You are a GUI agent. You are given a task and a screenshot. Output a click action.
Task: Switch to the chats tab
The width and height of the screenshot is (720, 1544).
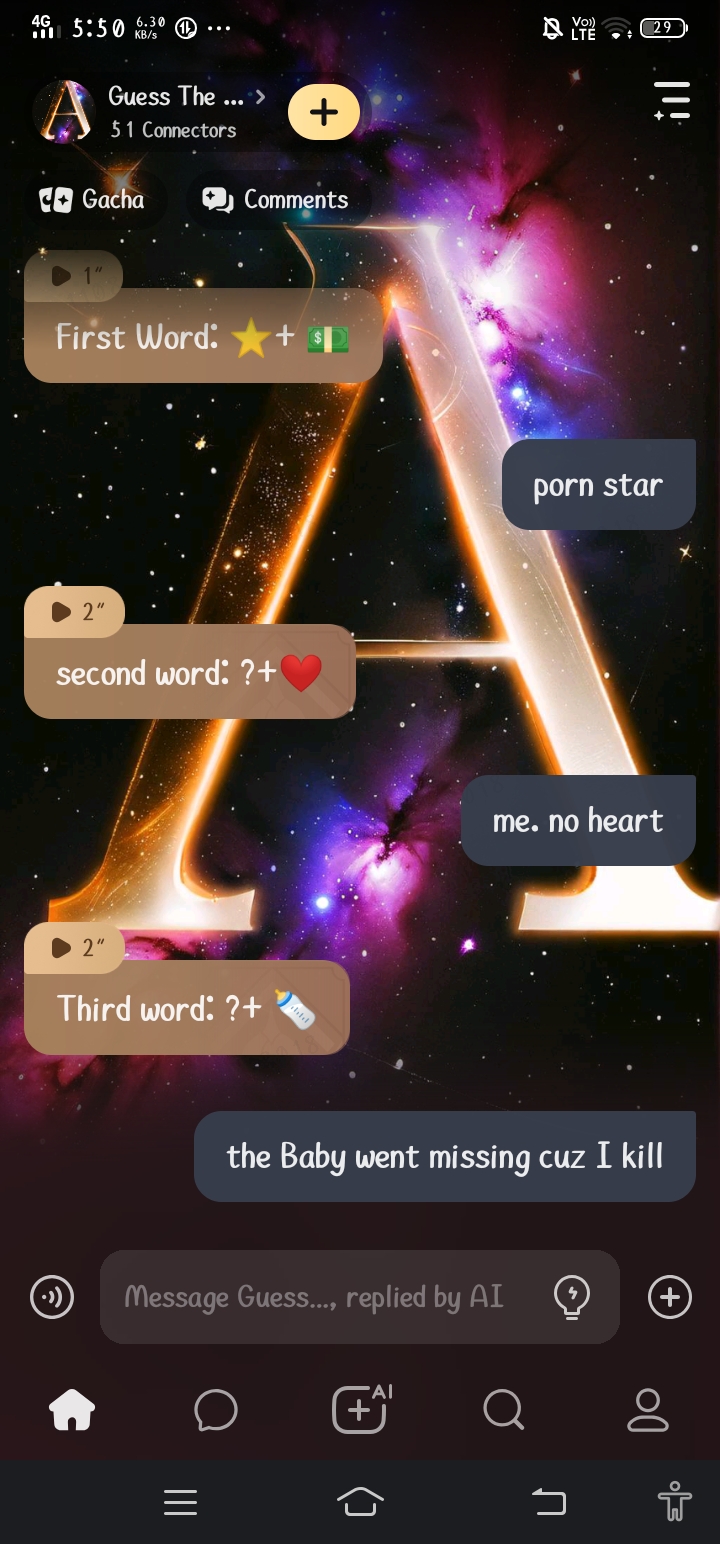pos(215,1410)
